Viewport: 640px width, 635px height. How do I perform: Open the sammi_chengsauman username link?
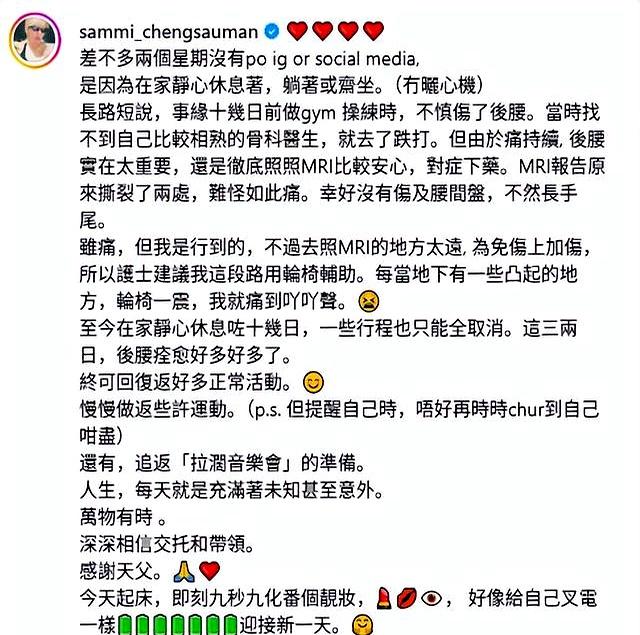tap(160, 30)
